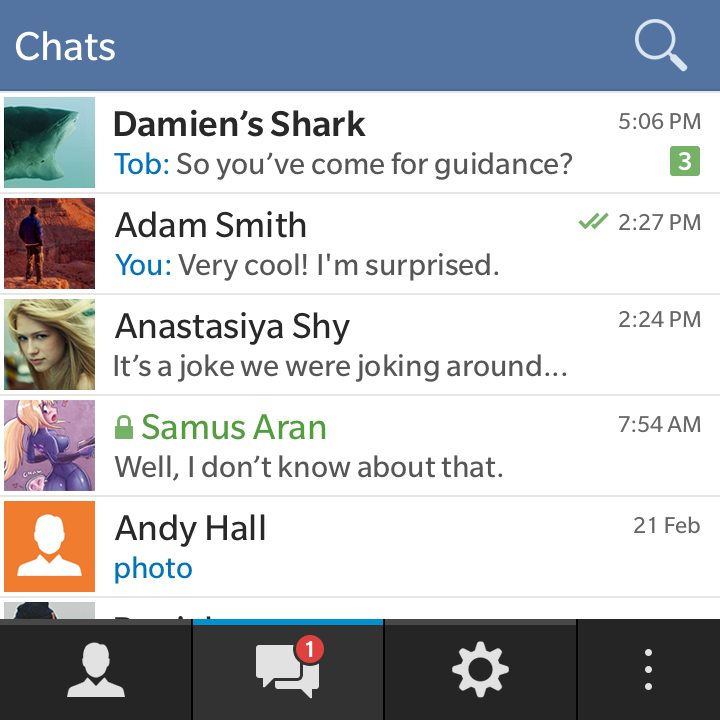720x720 pixels.
Task: Open the three-dot overflow menu
Action: click(648, 671)
